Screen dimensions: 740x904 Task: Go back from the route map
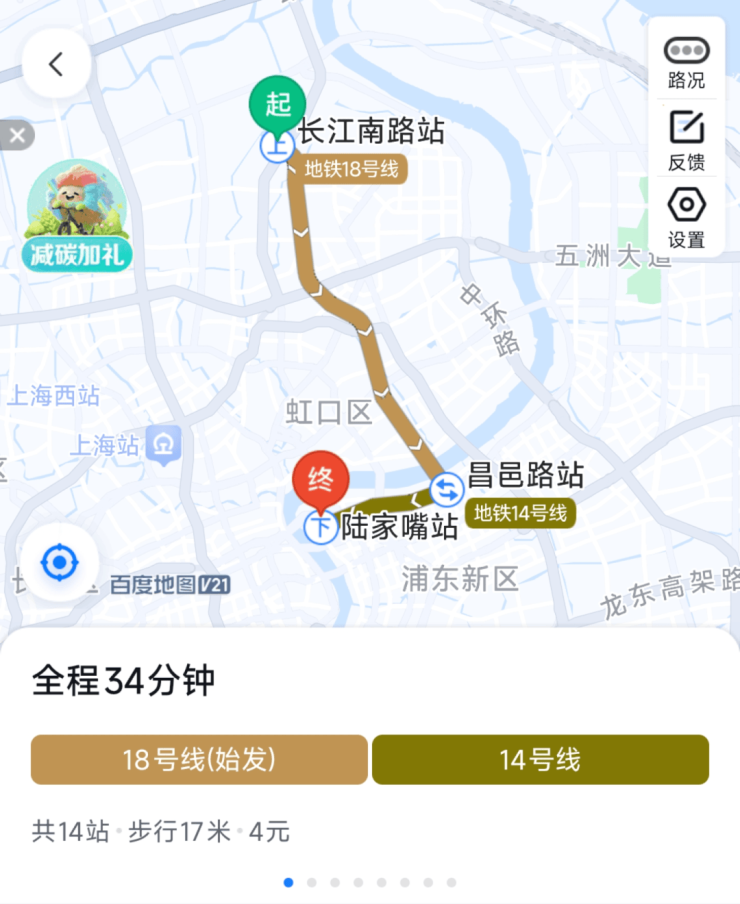pos(56,65)
